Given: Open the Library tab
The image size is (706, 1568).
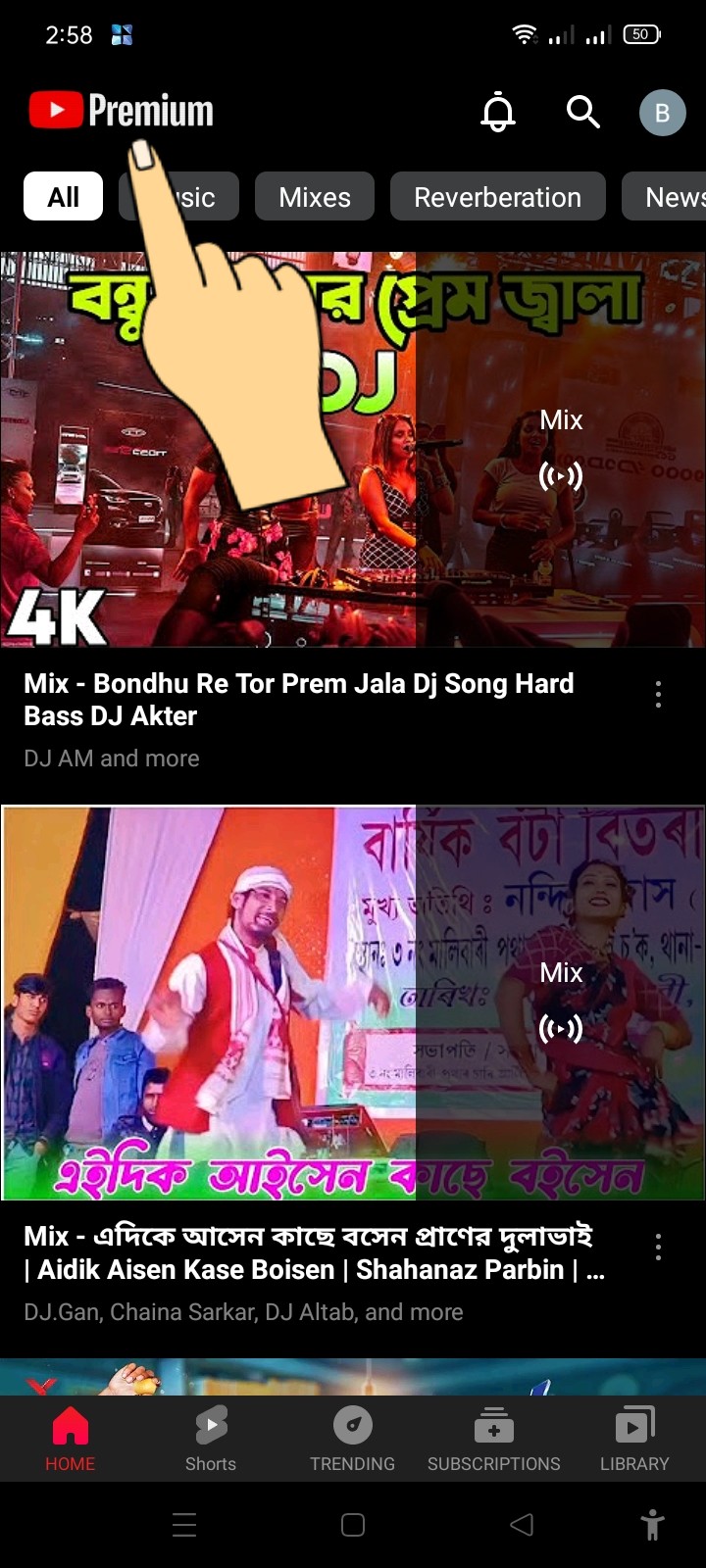Looking at the screenshot, I should [x=633, y=1439].
